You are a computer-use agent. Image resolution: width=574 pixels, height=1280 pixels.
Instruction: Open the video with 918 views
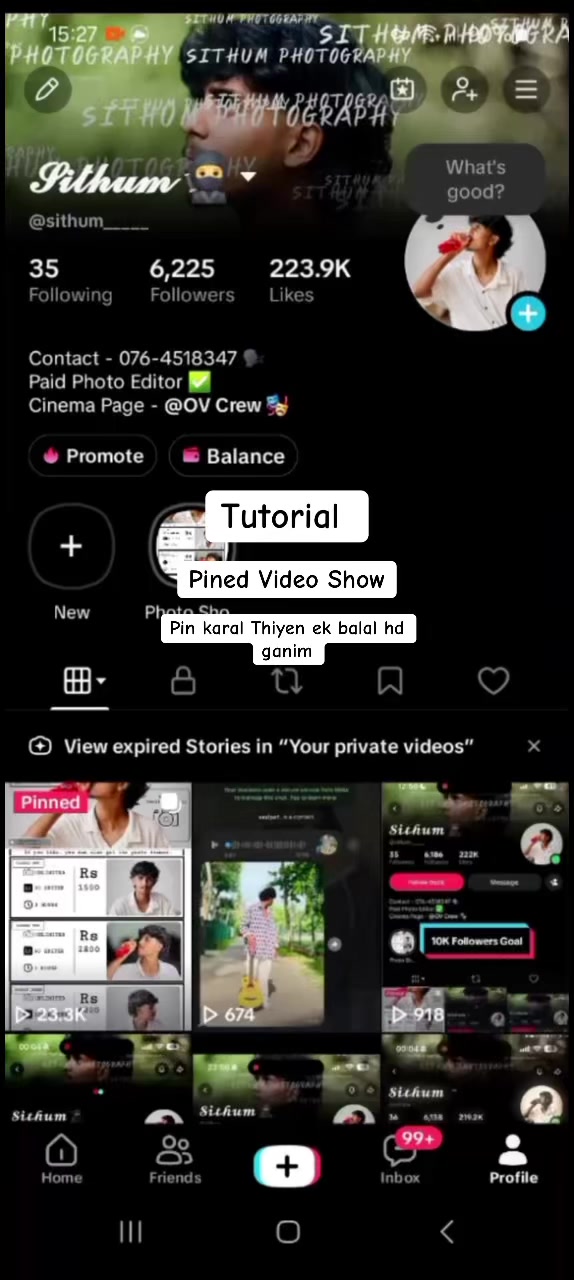pyautogui.click(x=475, y=906)
